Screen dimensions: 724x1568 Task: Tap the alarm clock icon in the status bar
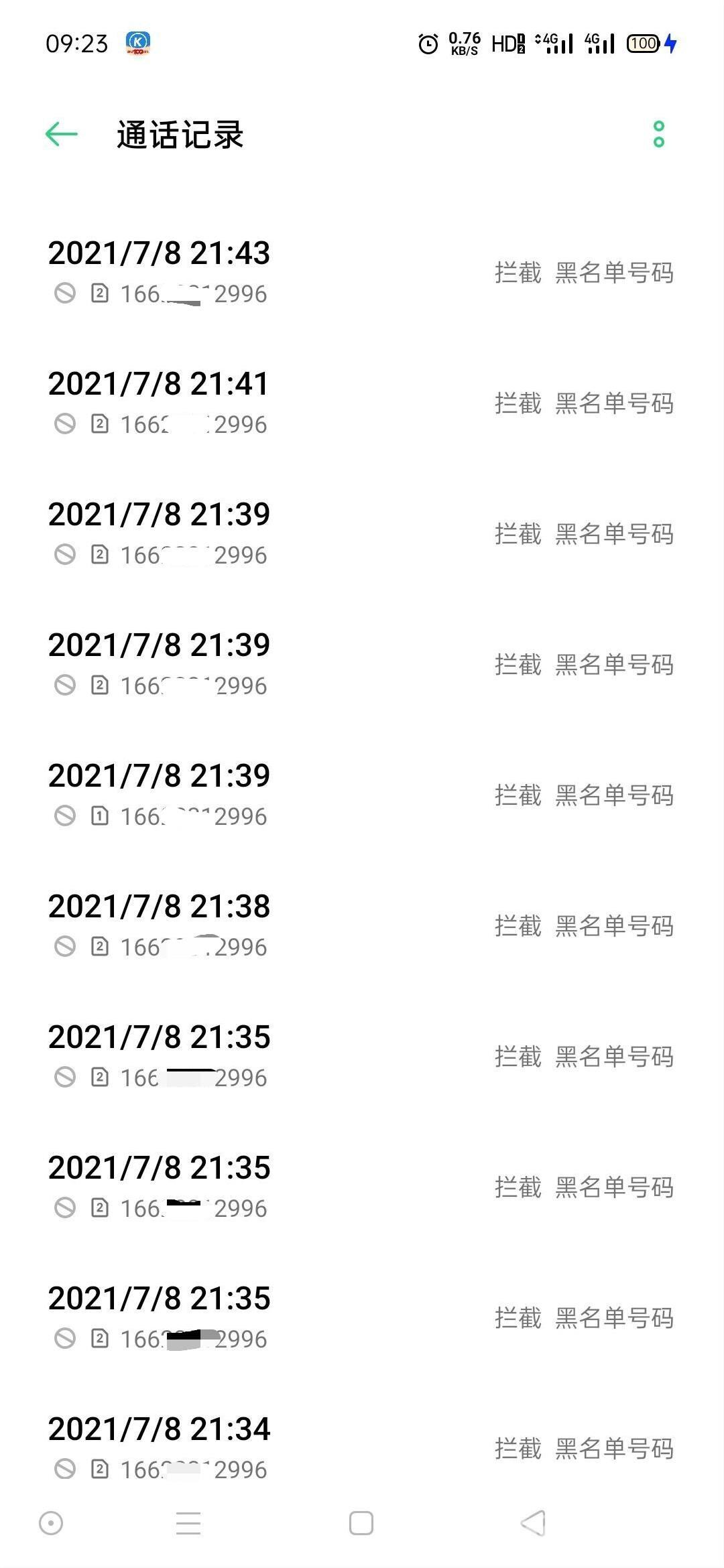click(x=426, y=44)
